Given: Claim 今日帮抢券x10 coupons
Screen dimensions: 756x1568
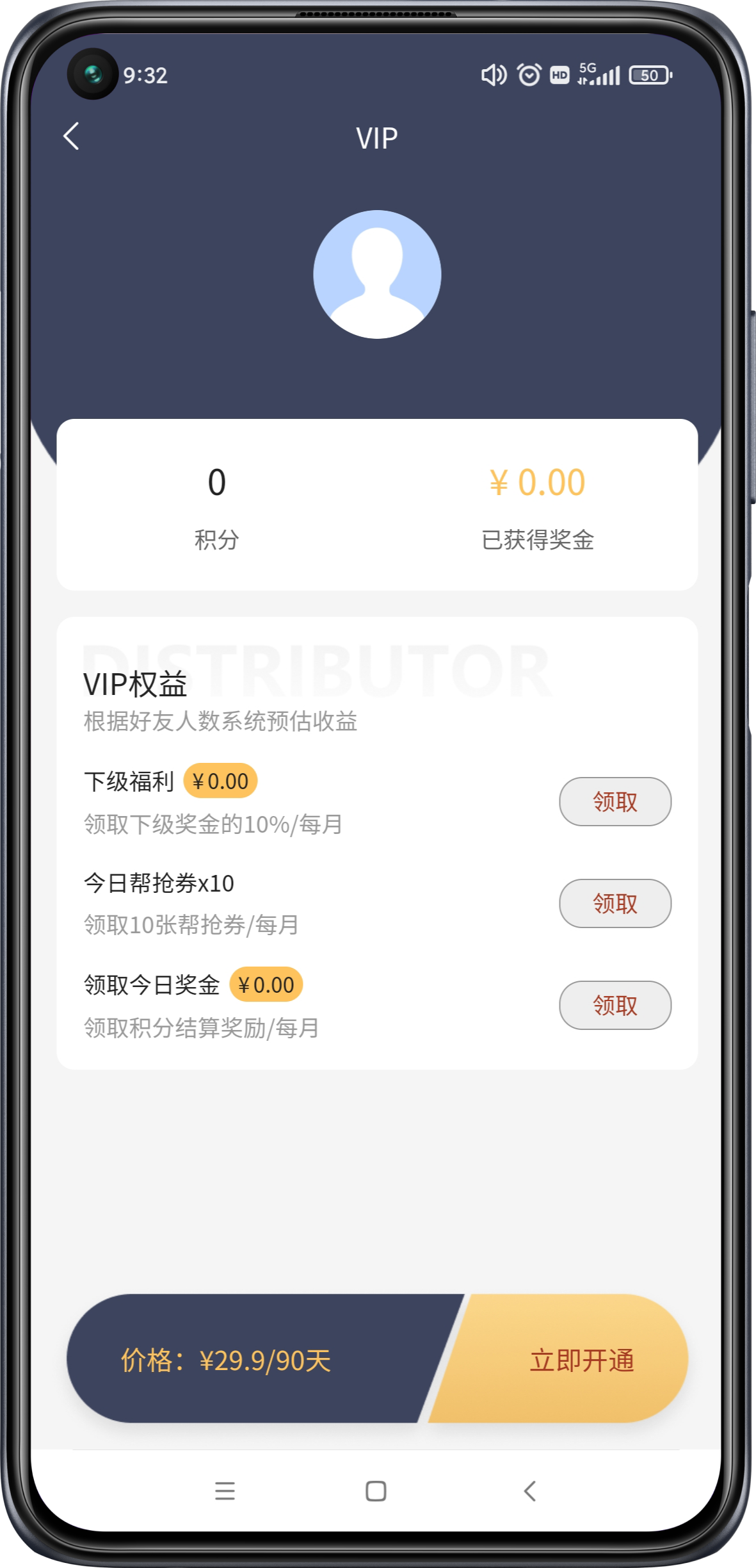Looking at the screenshot, I should pyautogui.click(x=615, y=903).
